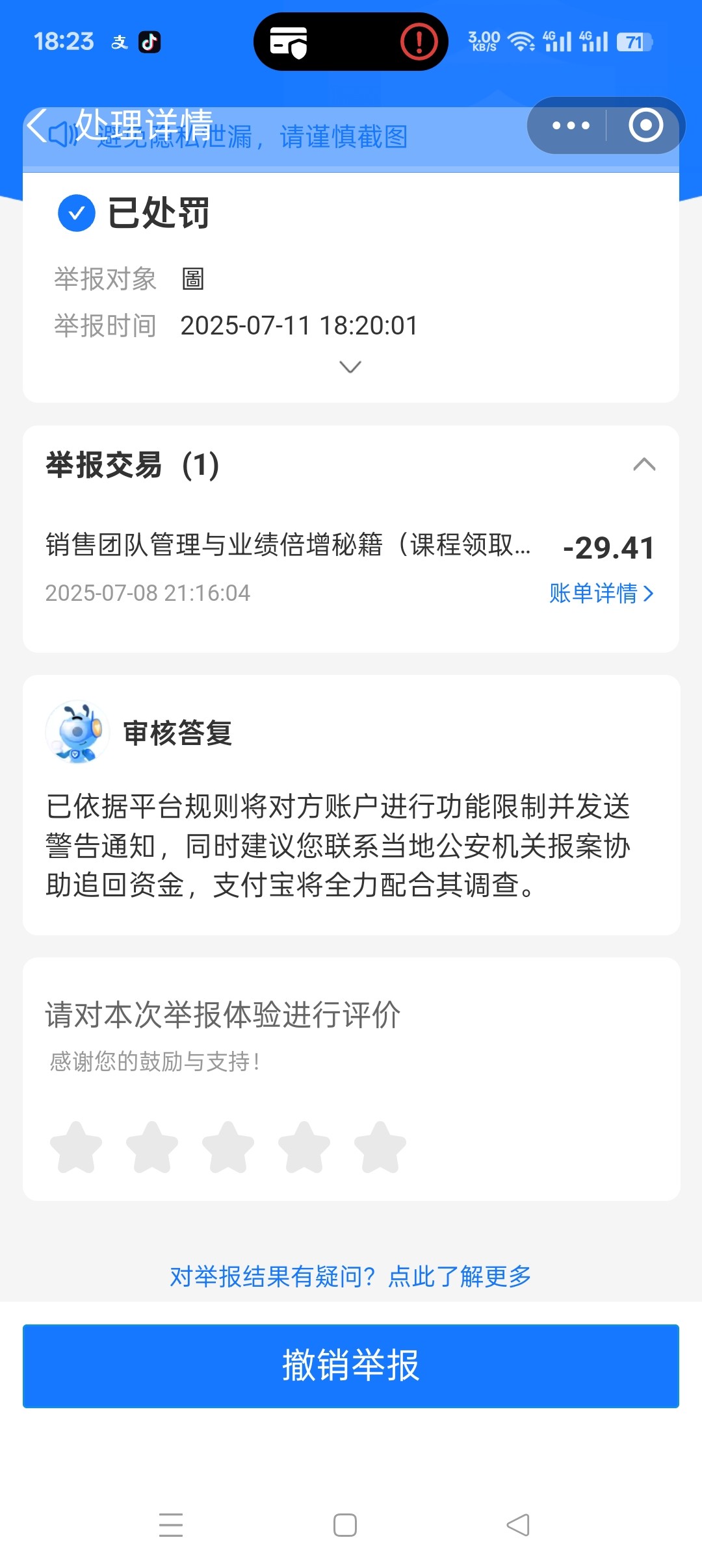Click the Alipay icon in status bar

point(118,42)
